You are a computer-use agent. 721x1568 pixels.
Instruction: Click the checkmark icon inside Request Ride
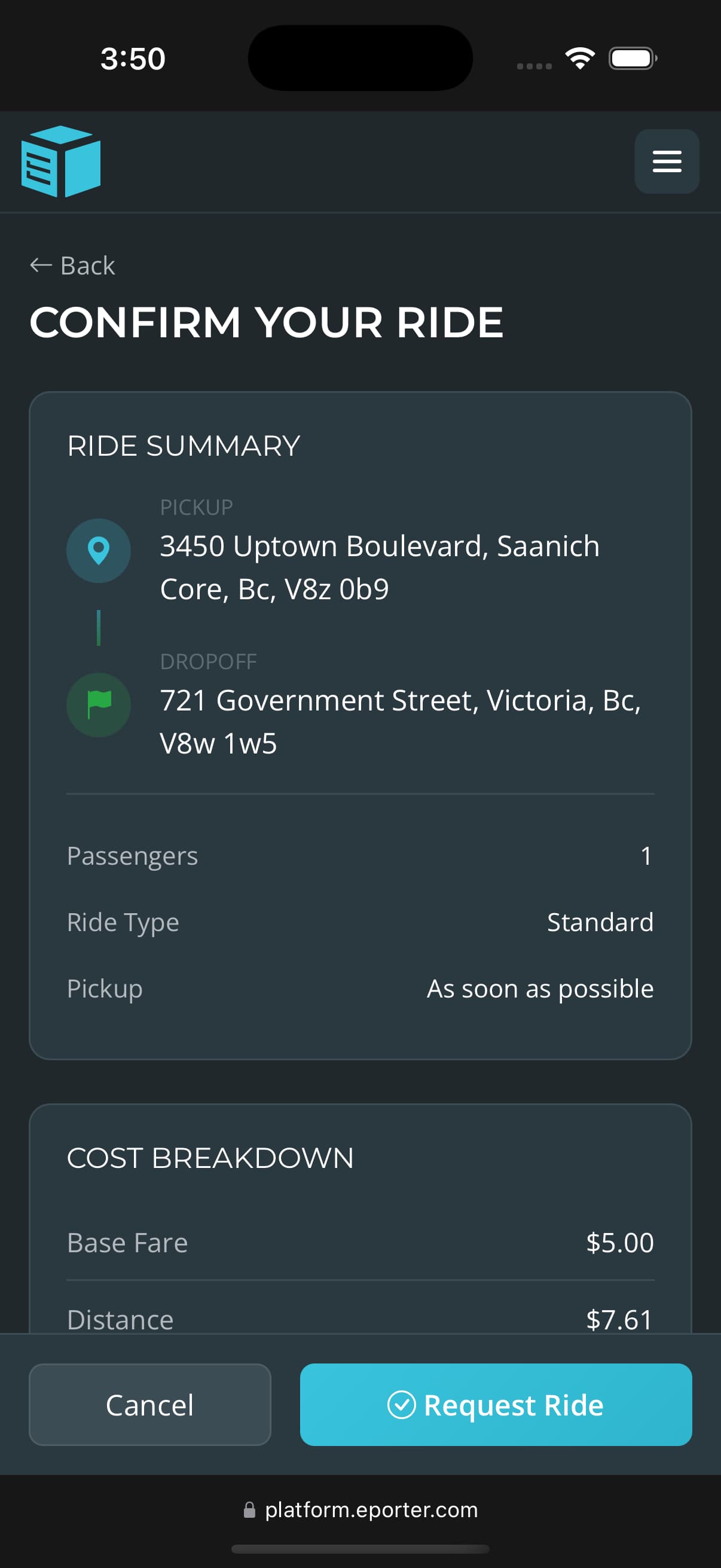402,1405
